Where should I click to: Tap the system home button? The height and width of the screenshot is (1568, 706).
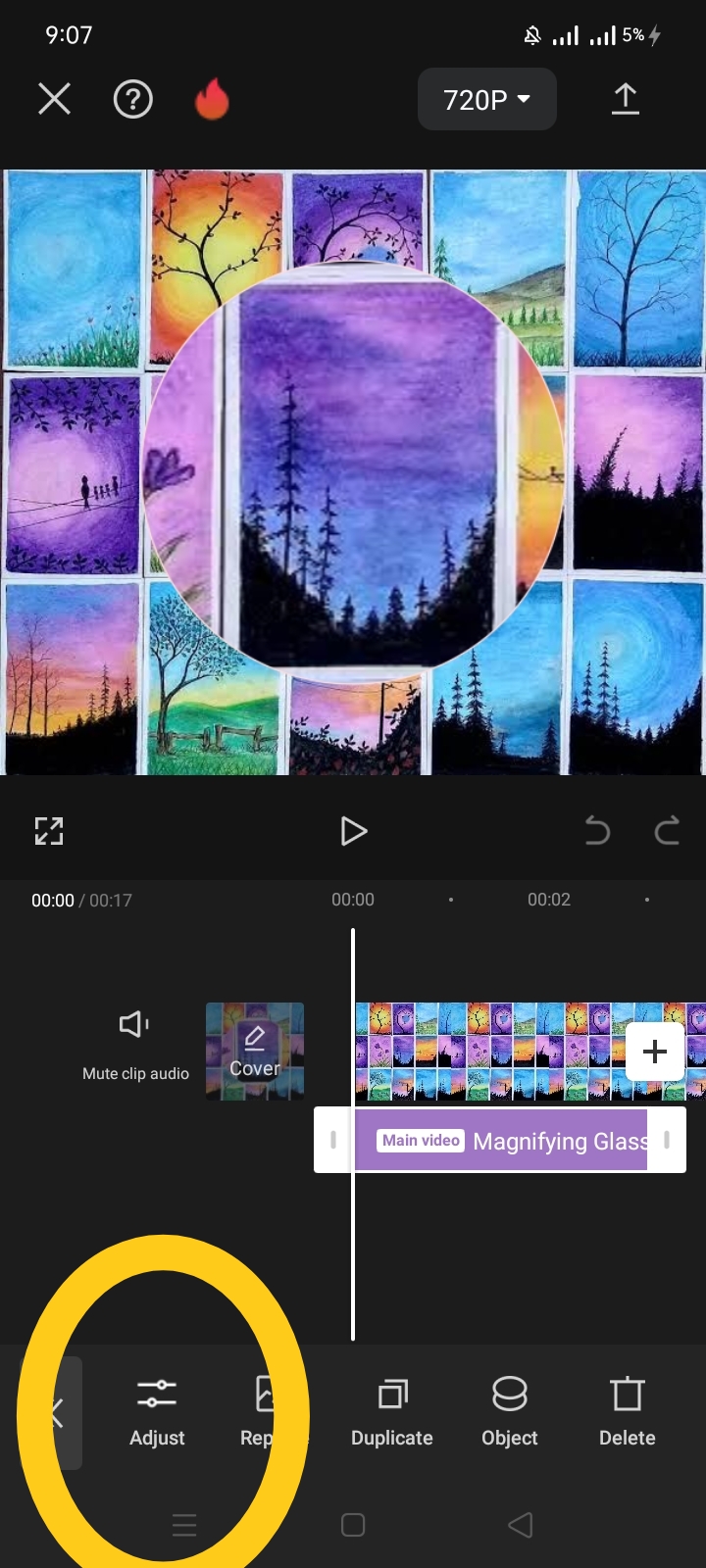pyautogui.click(x=353, y=1525)
